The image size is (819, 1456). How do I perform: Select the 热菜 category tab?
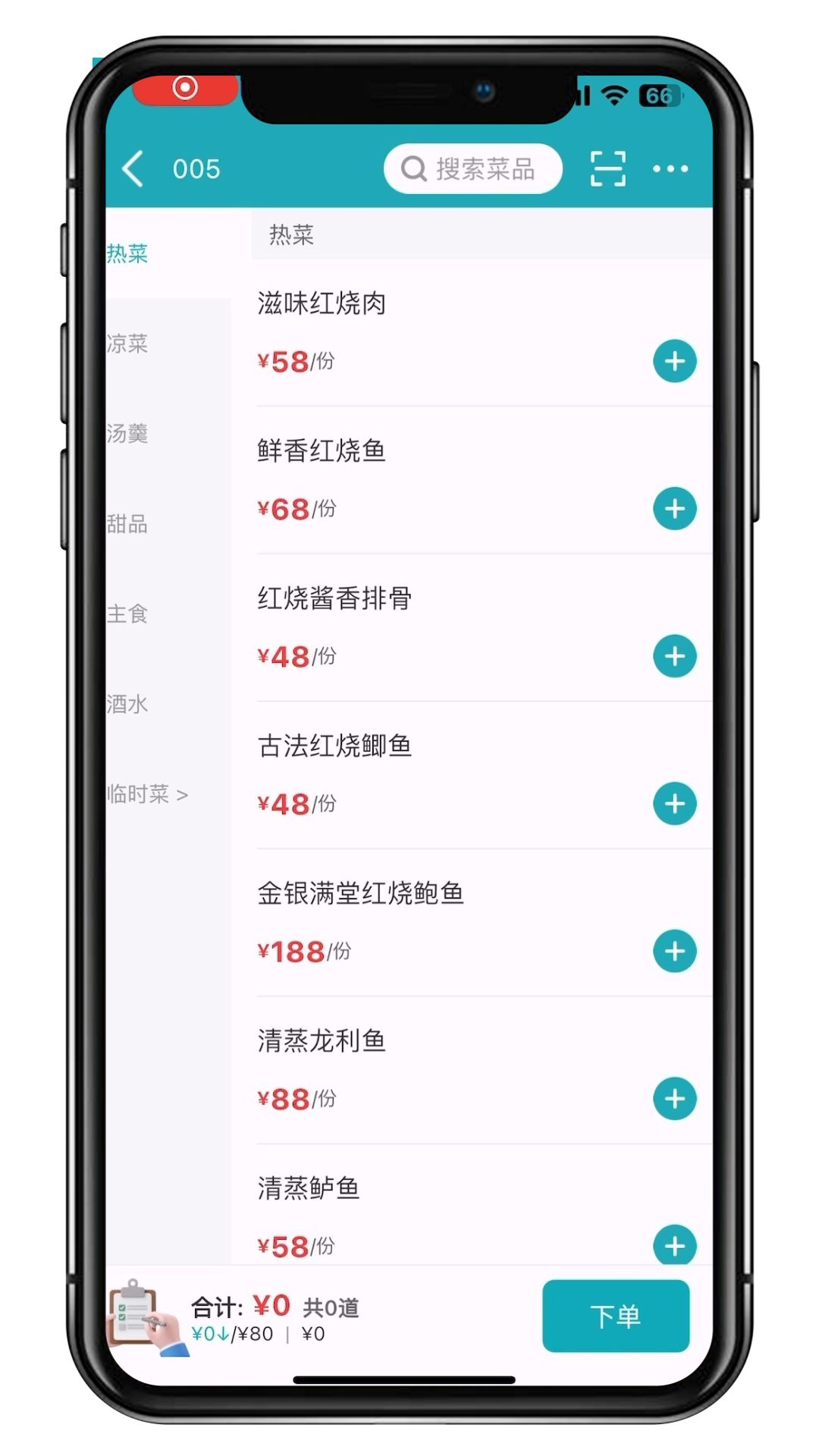coord(127,253)
